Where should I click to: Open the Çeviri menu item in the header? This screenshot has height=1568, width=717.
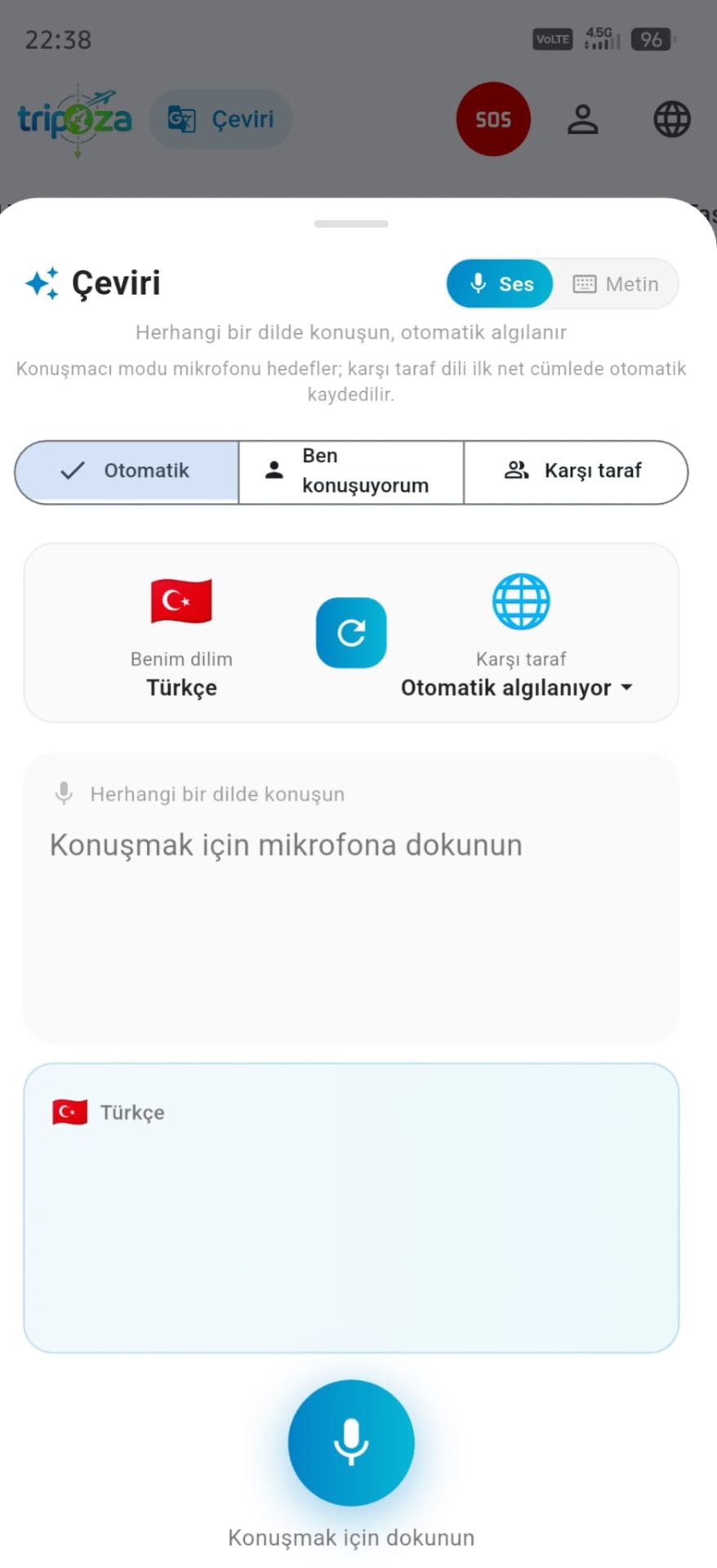(x=220, y=118)
